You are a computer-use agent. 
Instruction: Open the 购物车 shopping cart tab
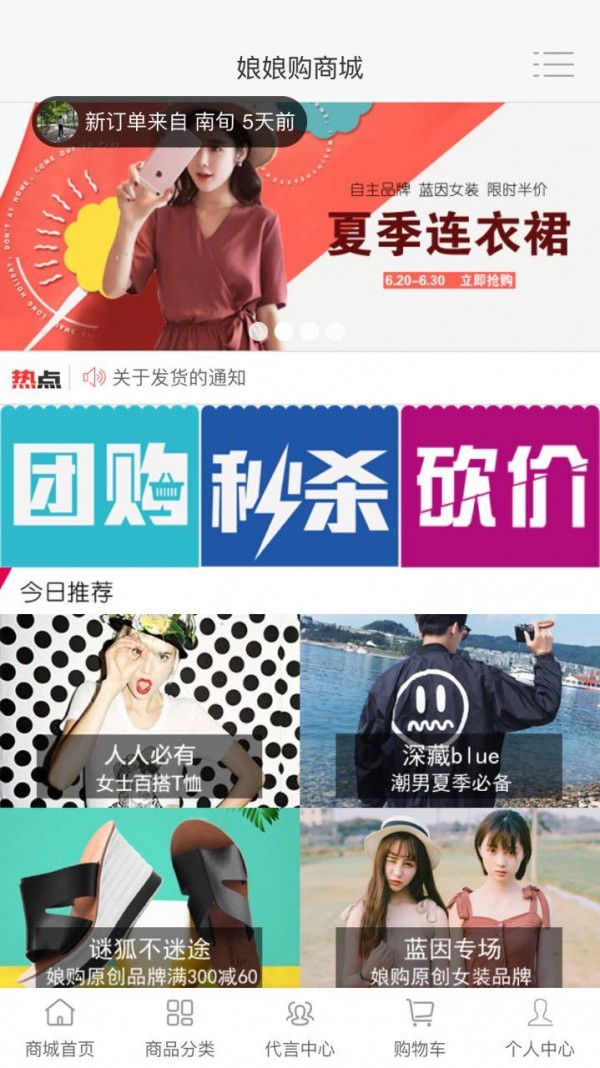(420, 1028)
